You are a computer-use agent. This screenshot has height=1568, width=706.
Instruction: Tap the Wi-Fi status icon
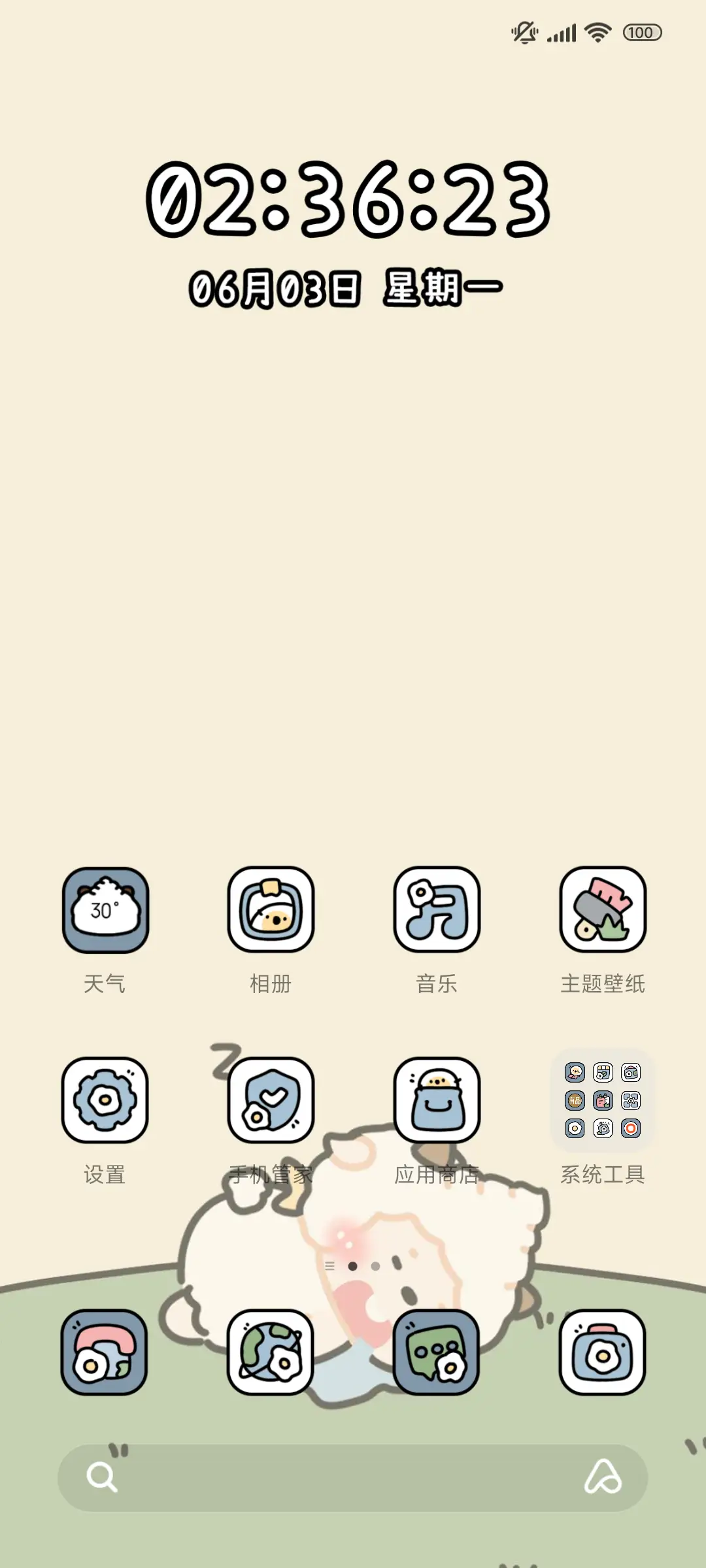click(597, 31)
